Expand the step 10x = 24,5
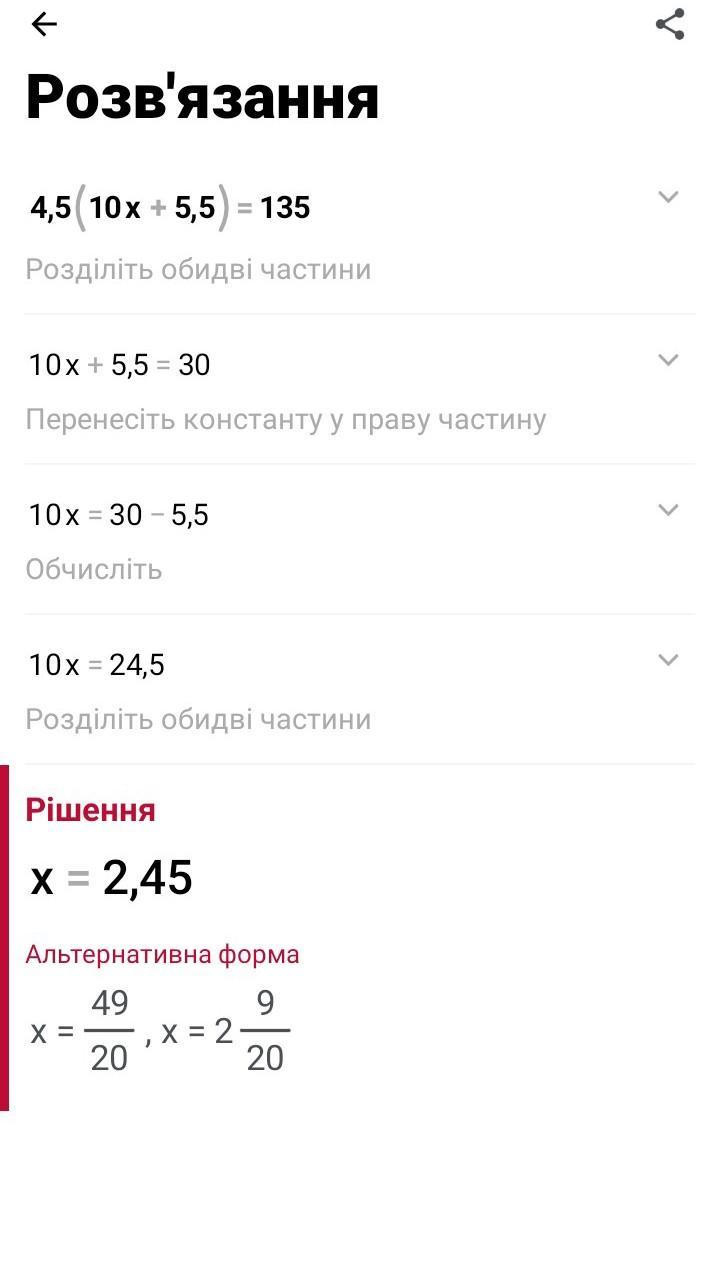This screenshot has height=1273, width=720. 668,660
